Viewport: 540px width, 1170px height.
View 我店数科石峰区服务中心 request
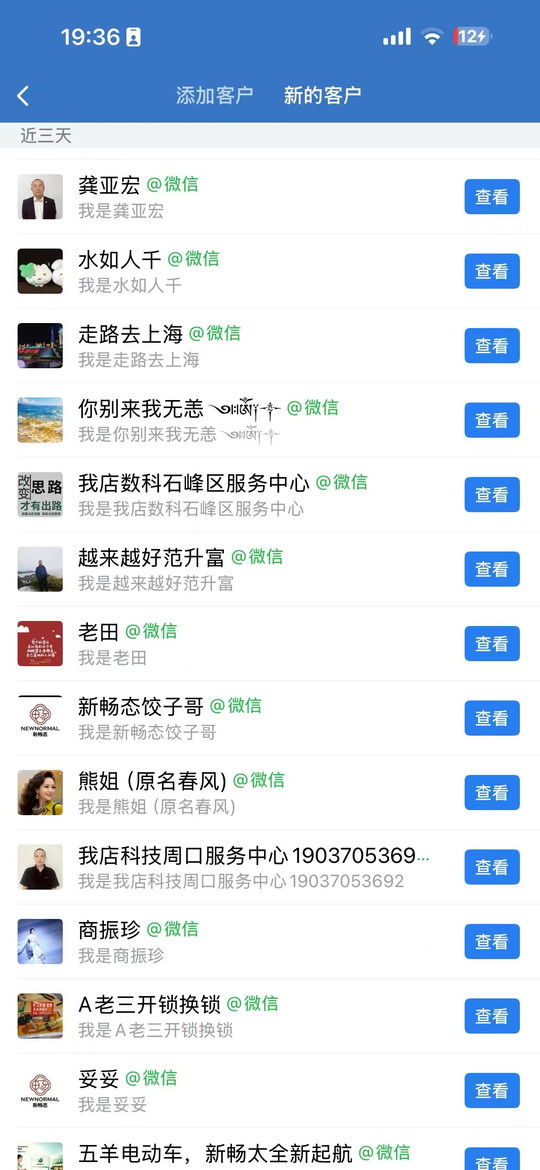[492, 495]
